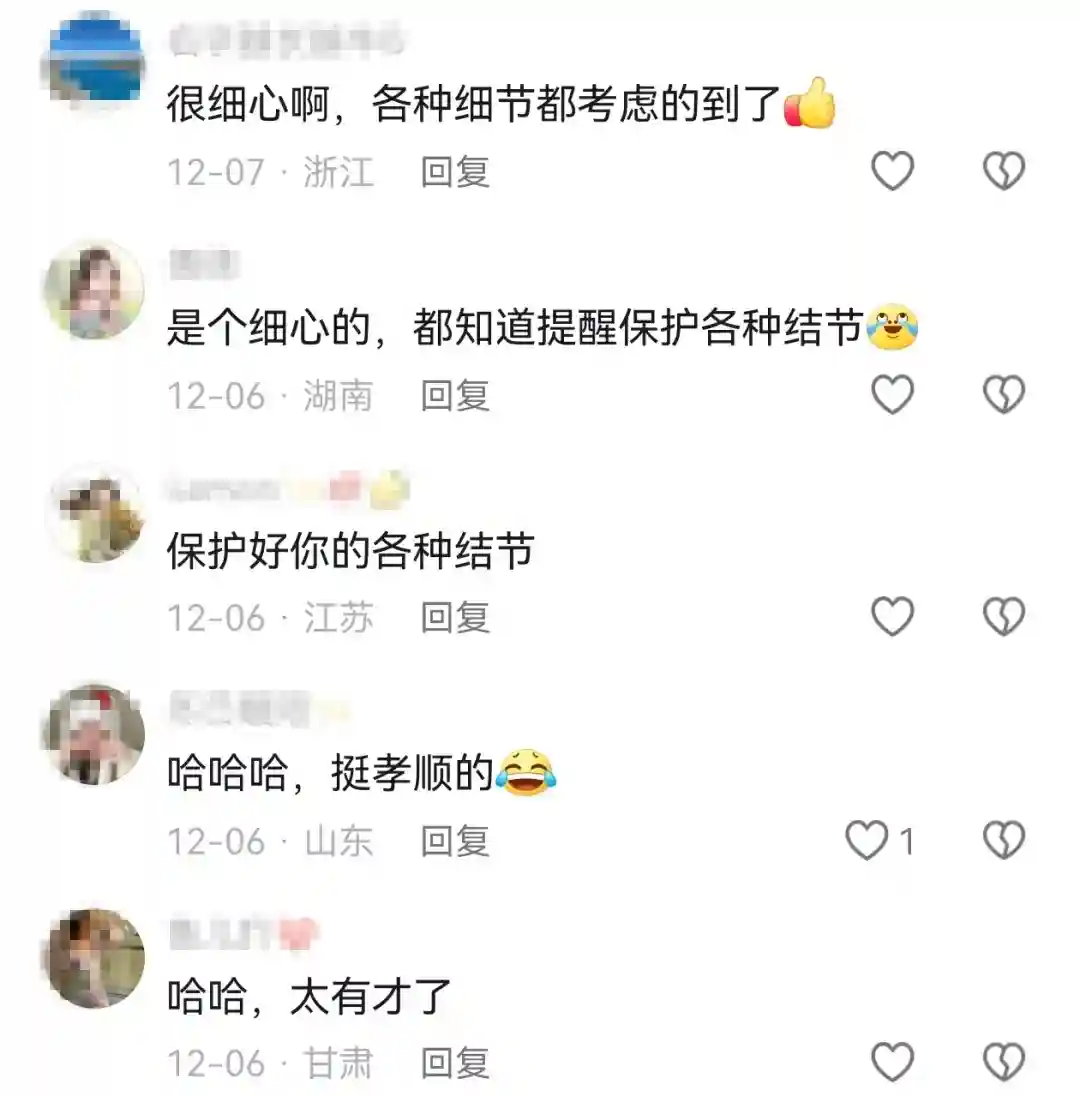Like the comment '哈哈，太有才了'
This screenshot has height=1096, width=1080.
(x=892, y=1062)
